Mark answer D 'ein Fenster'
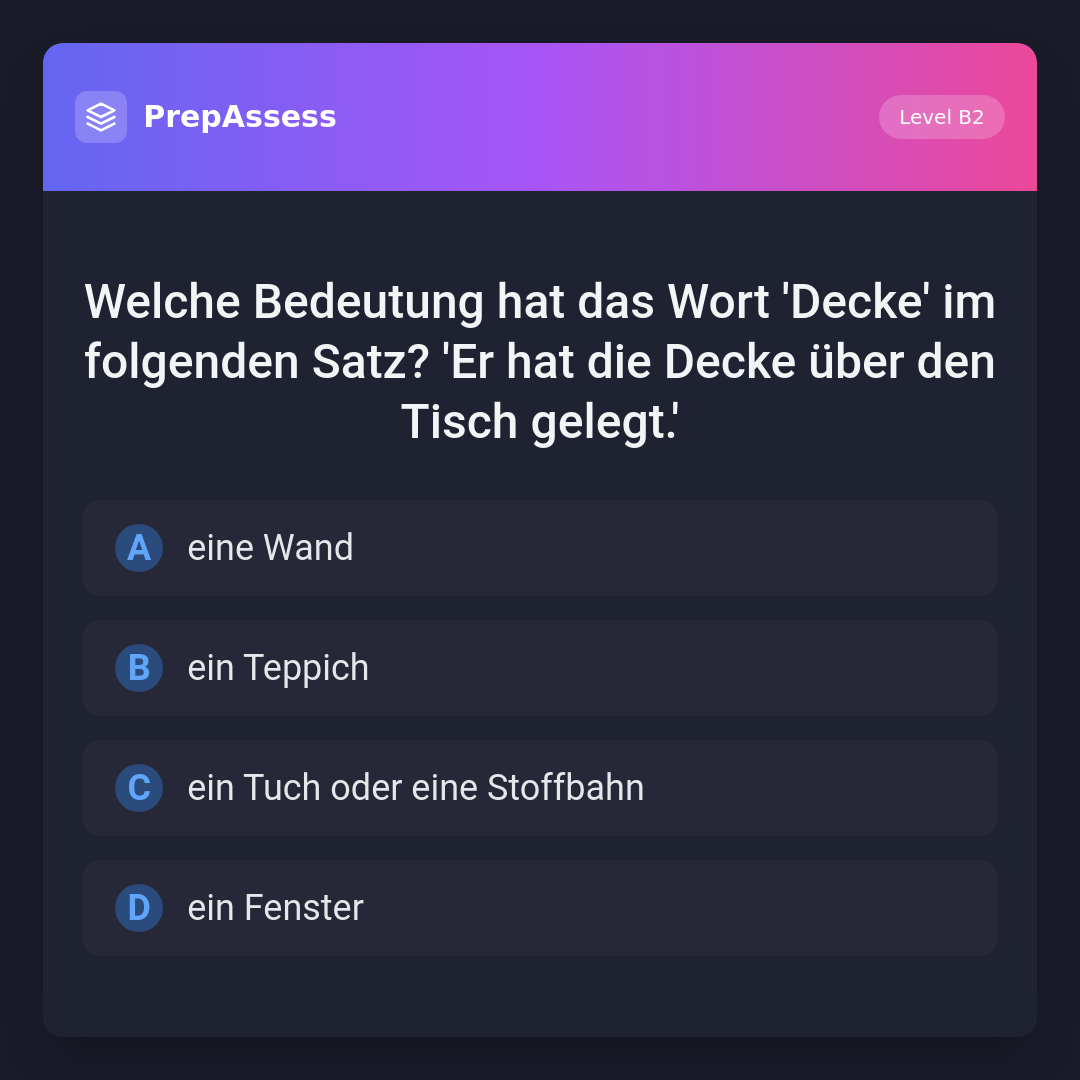This screenshot has width=1080, height=1080. point(540,908)
